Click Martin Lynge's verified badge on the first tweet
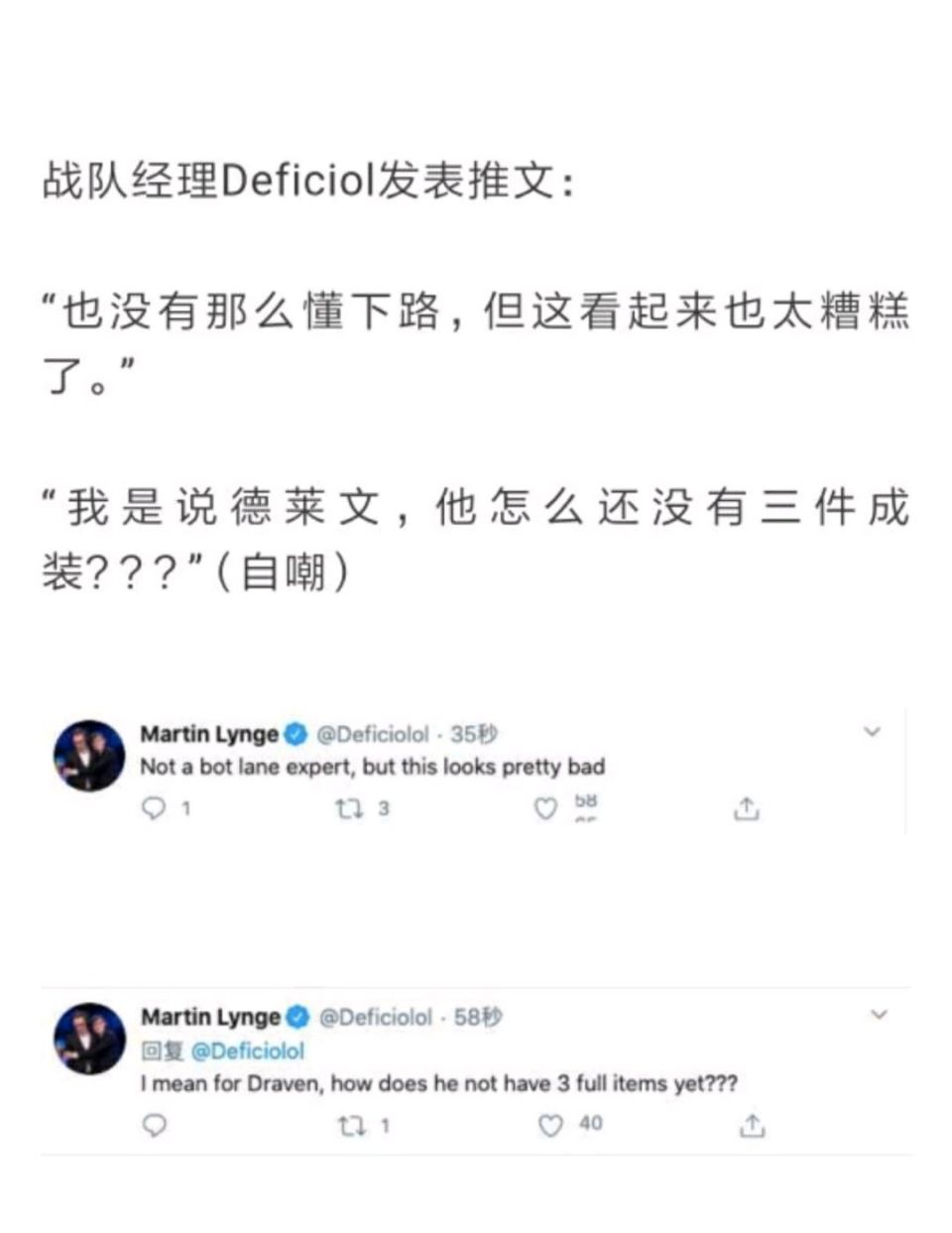Screen dimensions: 952x1233 (293, 734)
